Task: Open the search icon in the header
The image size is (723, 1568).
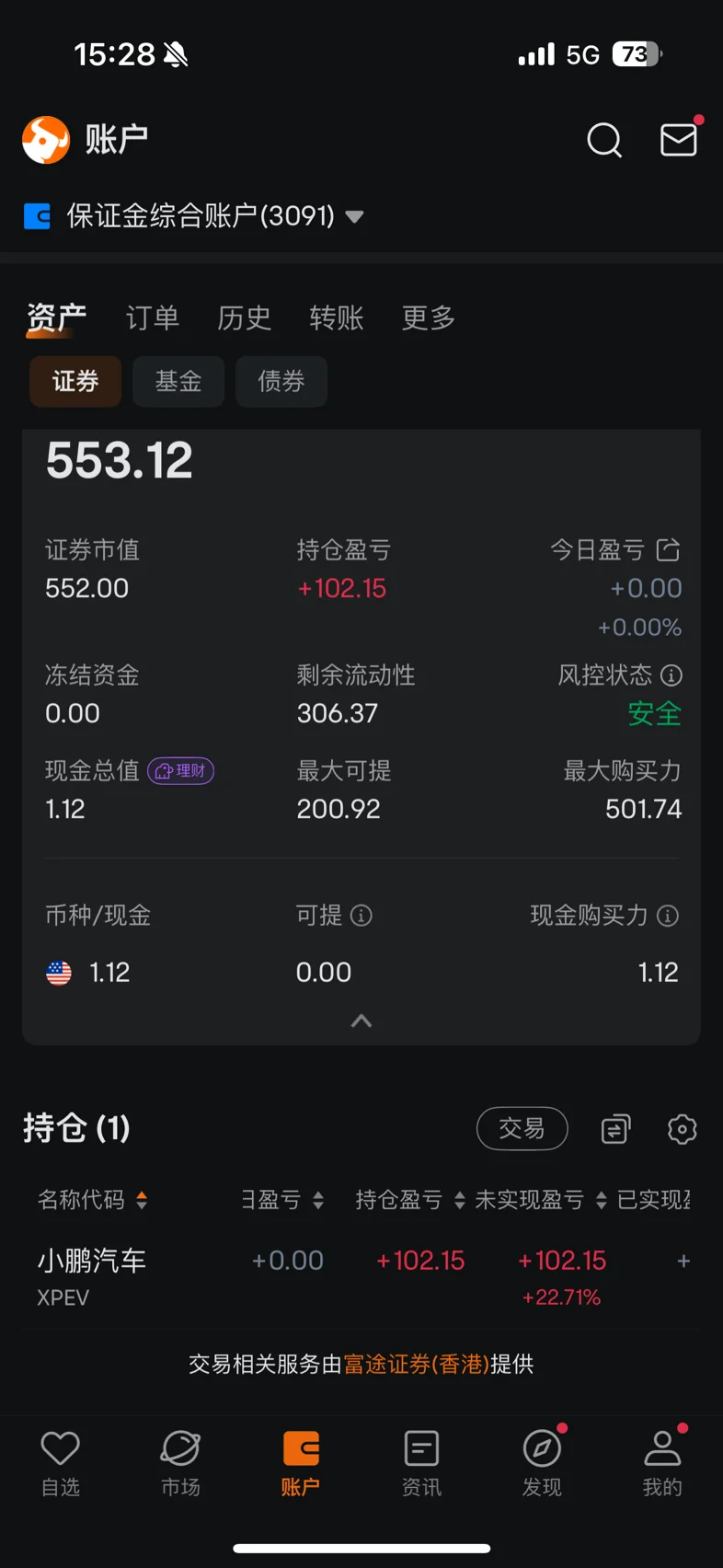Action: coord(604,140)
